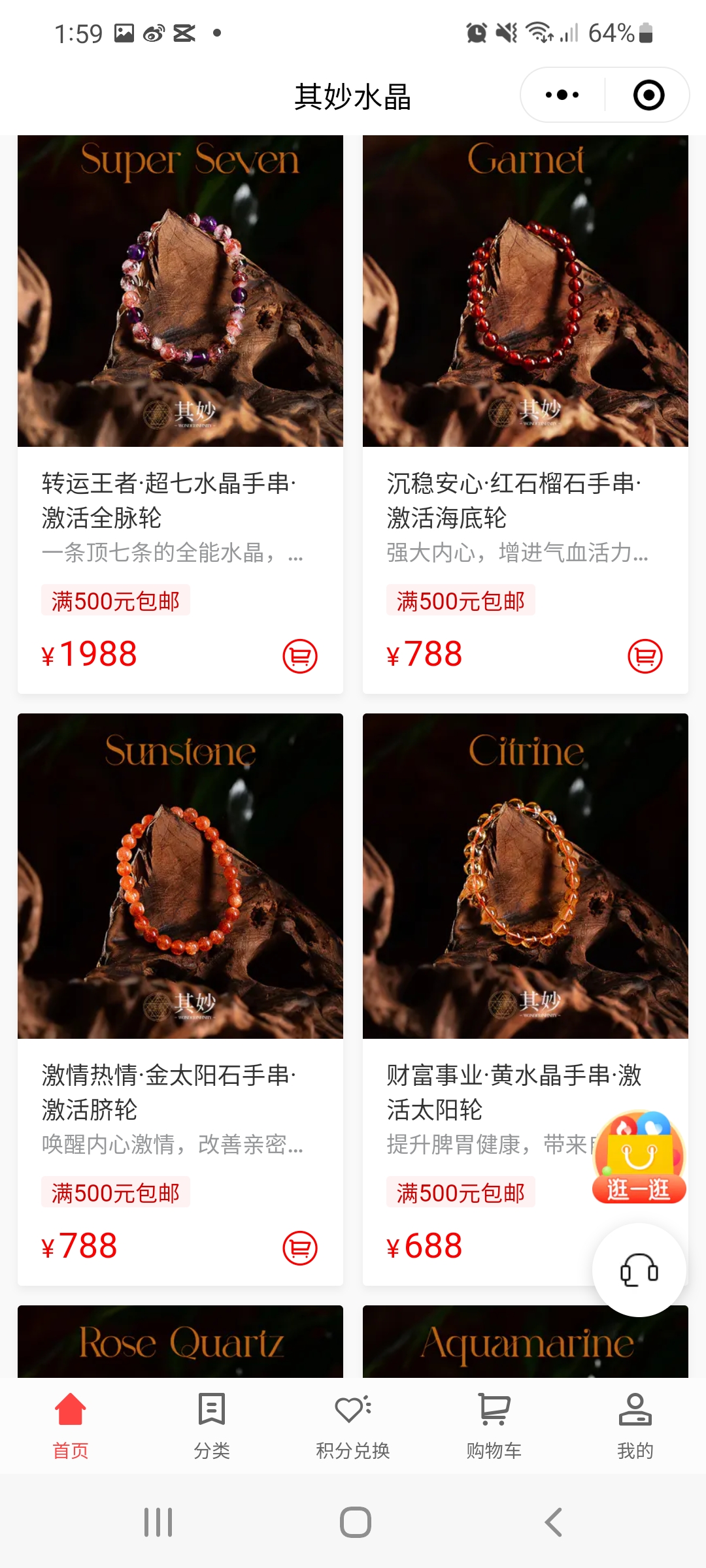Tap the system back button
706x1568 pixels.
pyautogui.click(x=553, y=1522)
